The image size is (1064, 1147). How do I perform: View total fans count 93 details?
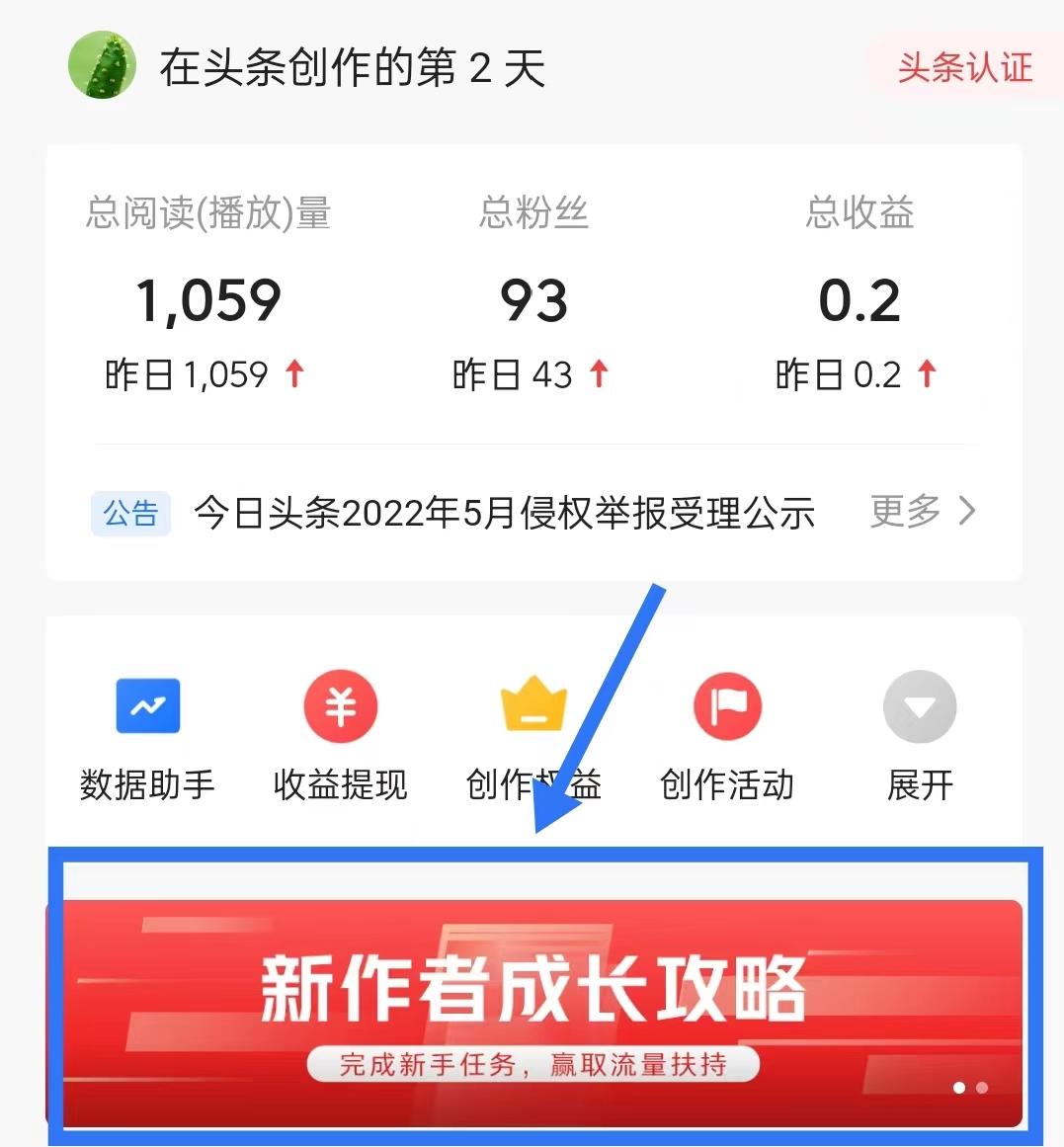click(533, 299)
